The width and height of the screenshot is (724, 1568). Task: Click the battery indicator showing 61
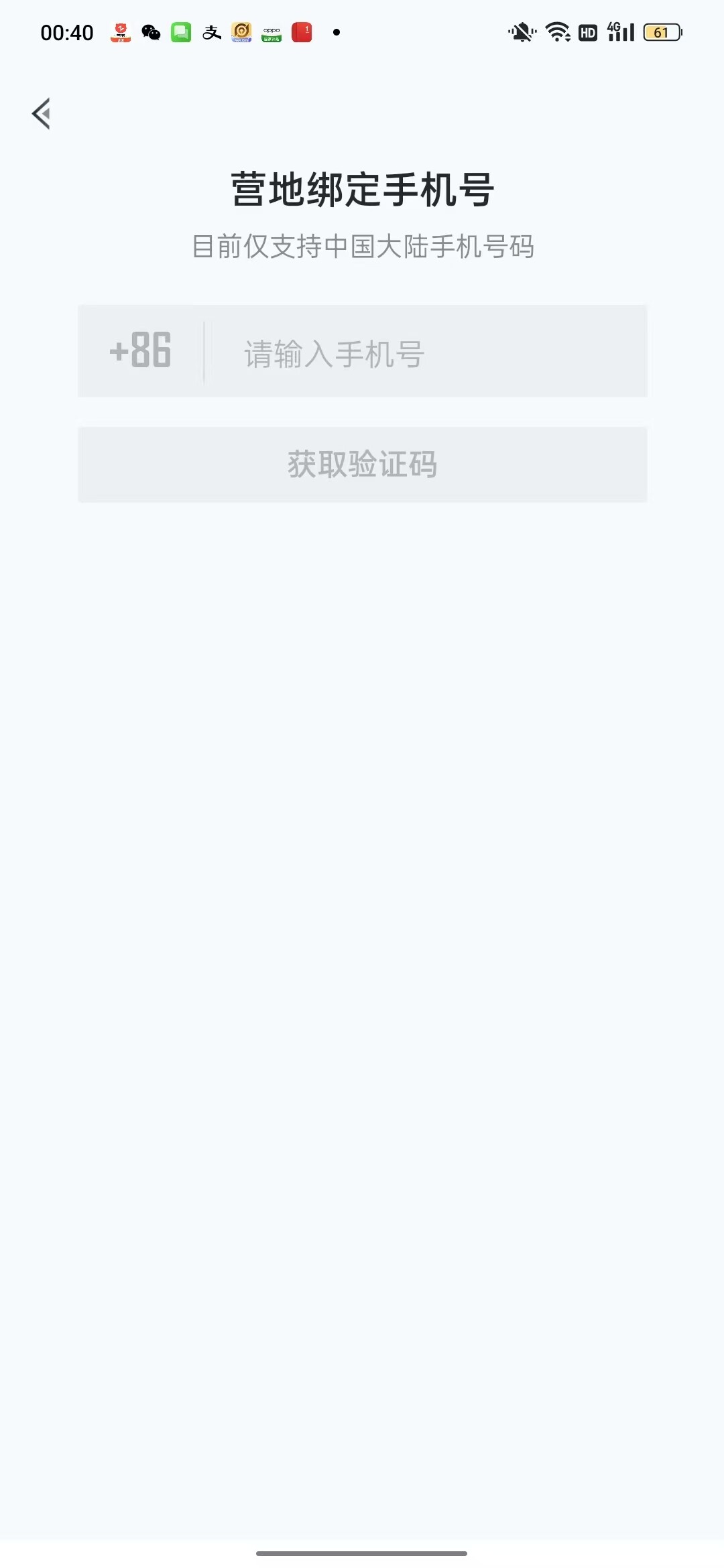[660, 31]
